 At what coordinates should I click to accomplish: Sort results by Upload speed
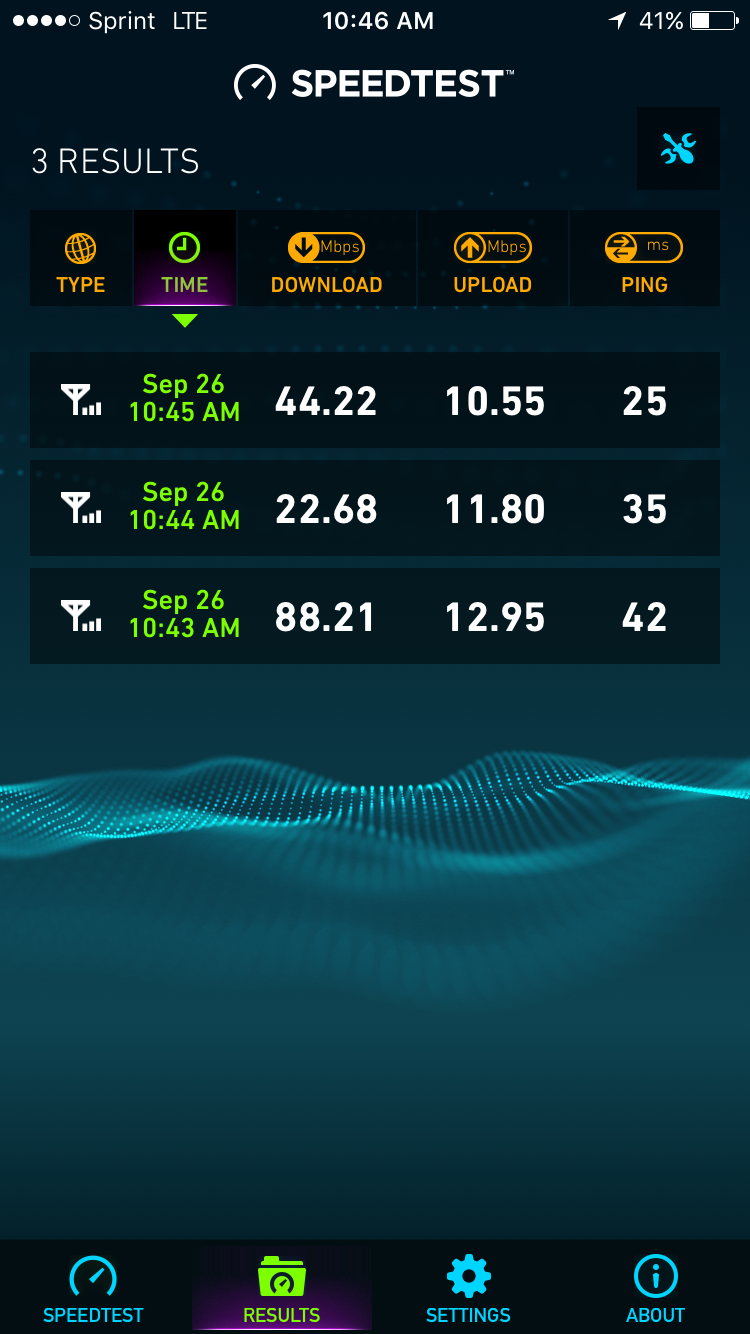coord(493,258)
